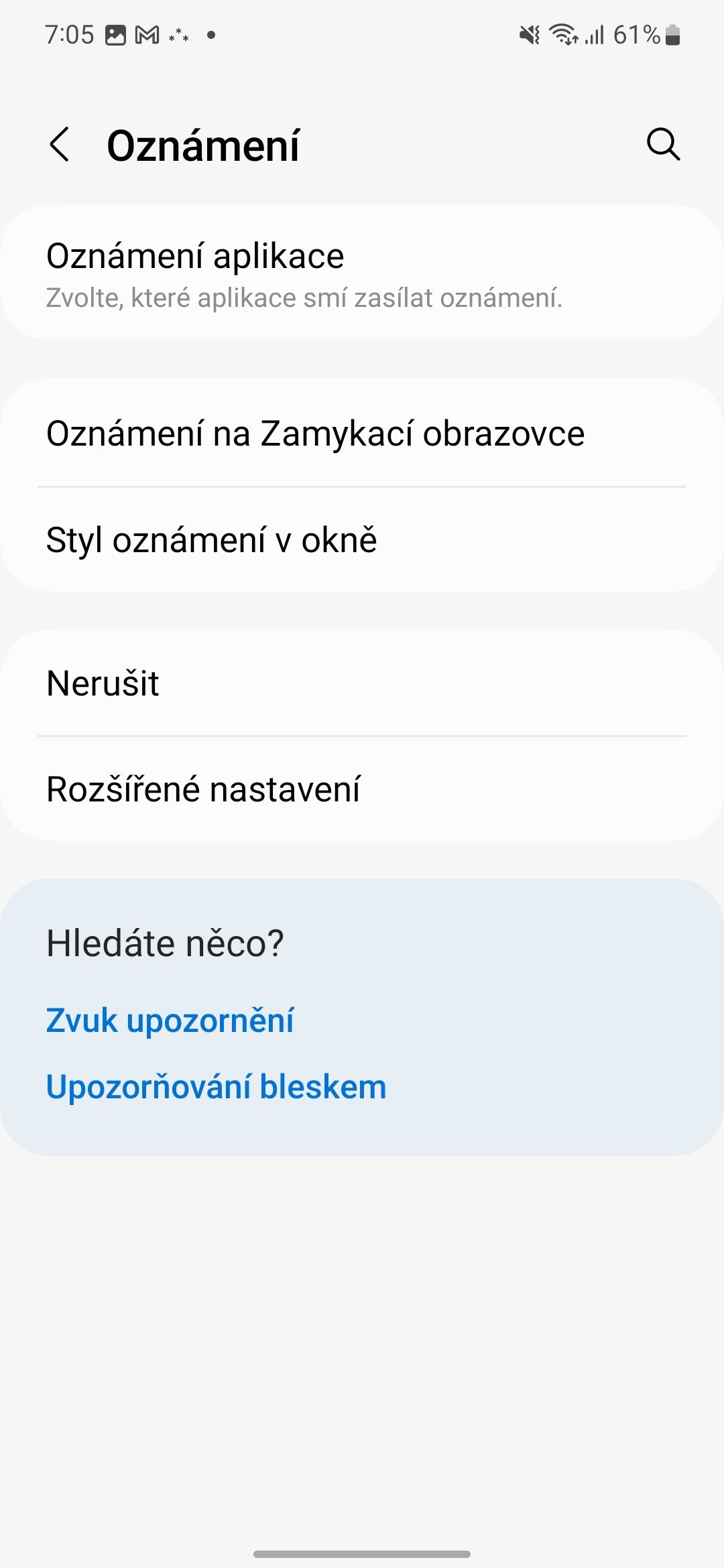Open Nerušit settings
The image size is (724, 1568).
tap(362, 683)
